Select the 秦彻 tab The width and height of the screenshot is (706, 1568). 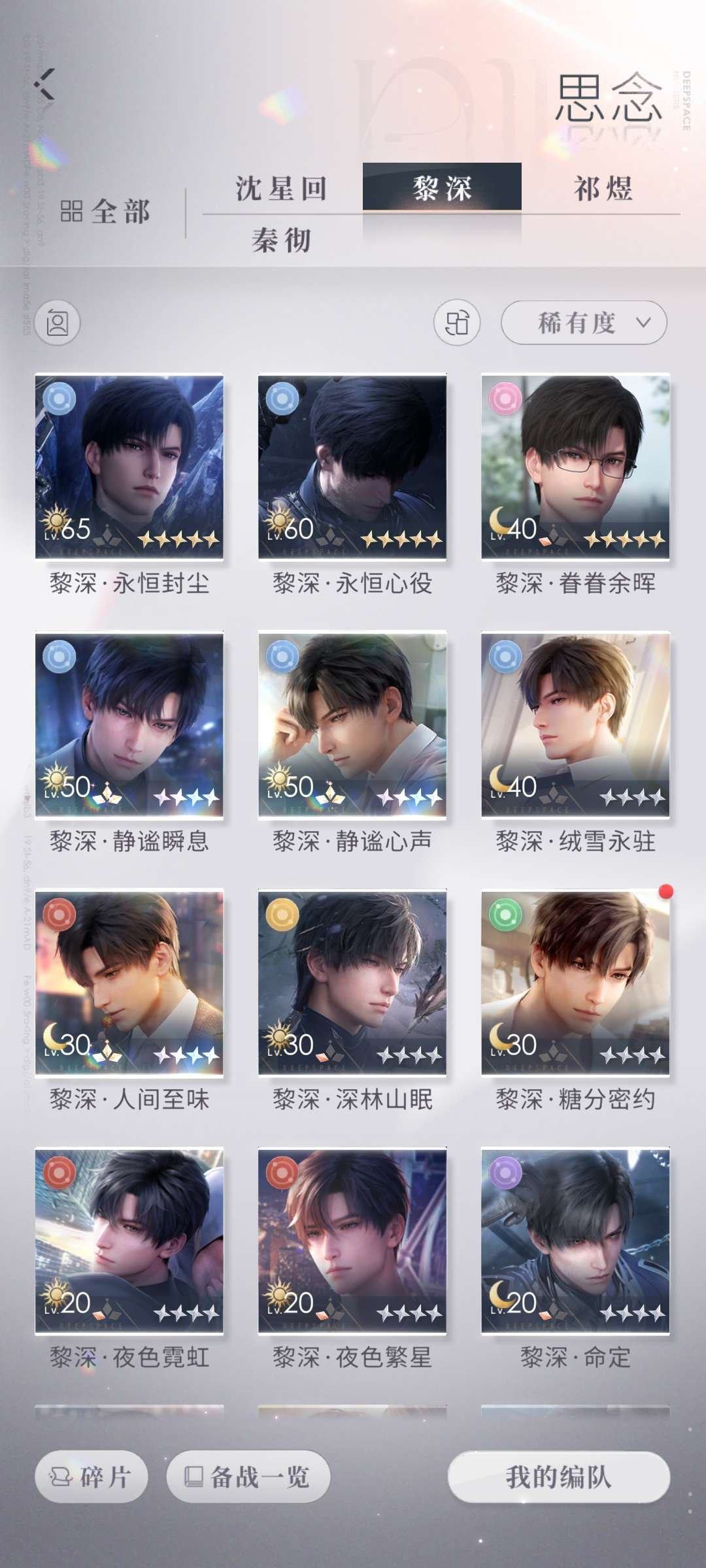point(282,242)
